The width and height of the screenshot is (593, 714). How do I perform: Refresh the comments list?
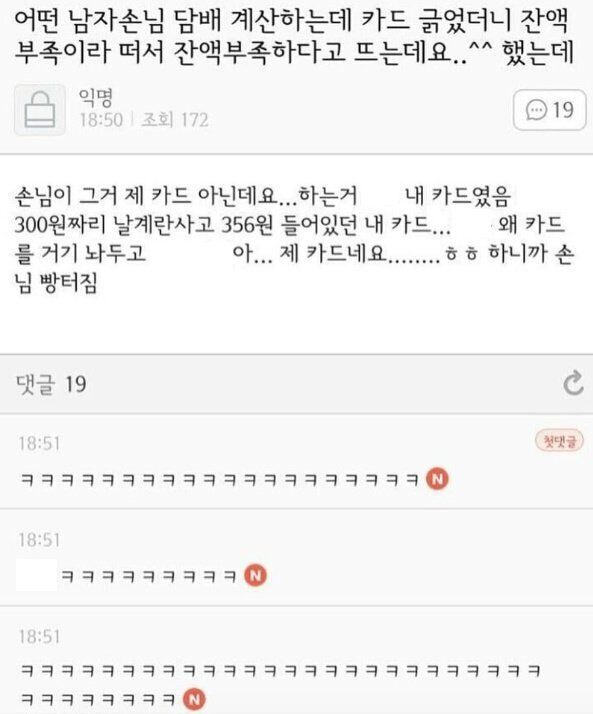(573, 383)
